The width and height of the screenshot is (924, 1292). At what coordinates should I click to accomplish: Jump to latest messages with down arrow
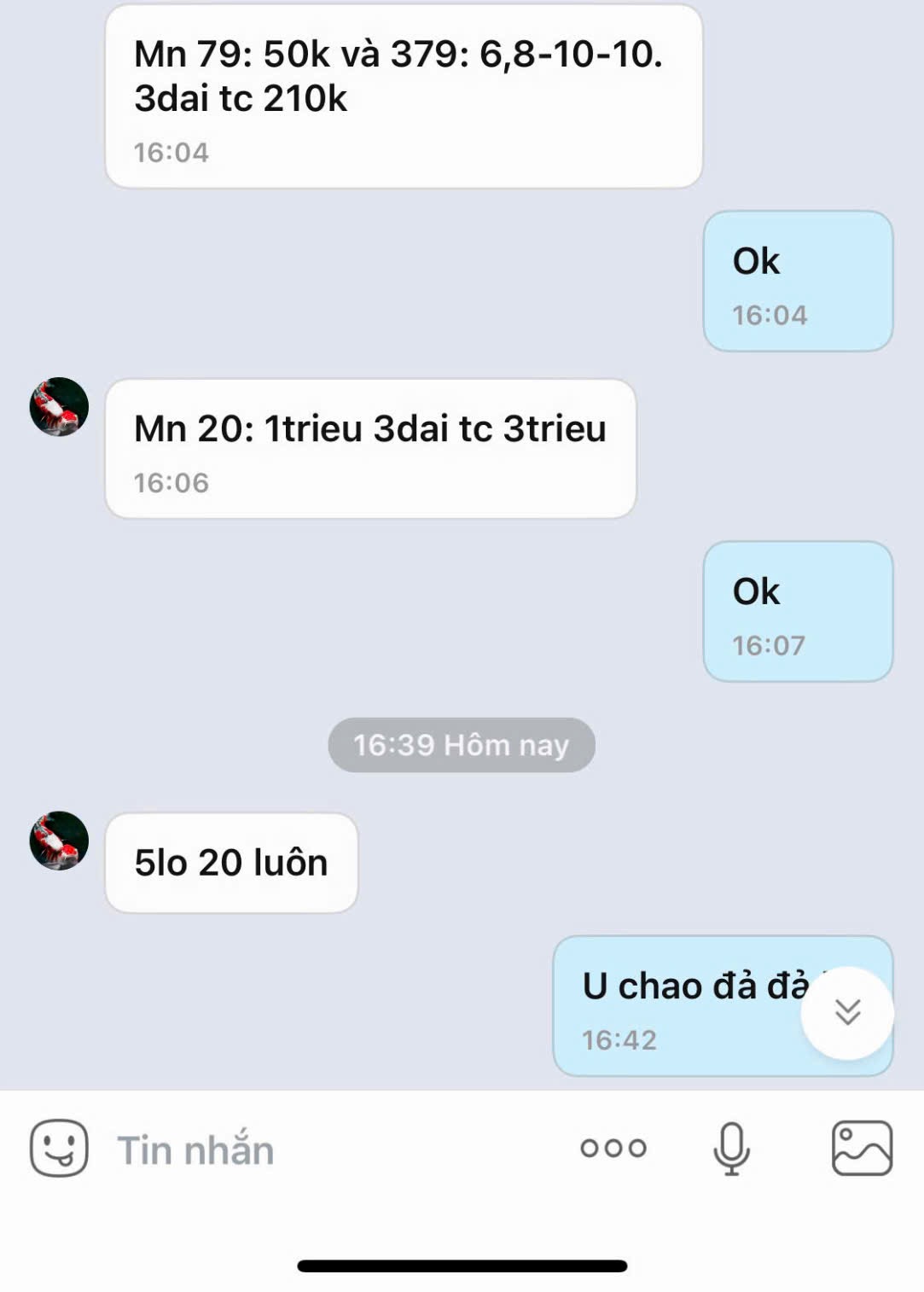pyautogui.click(x=847, y=1013)
